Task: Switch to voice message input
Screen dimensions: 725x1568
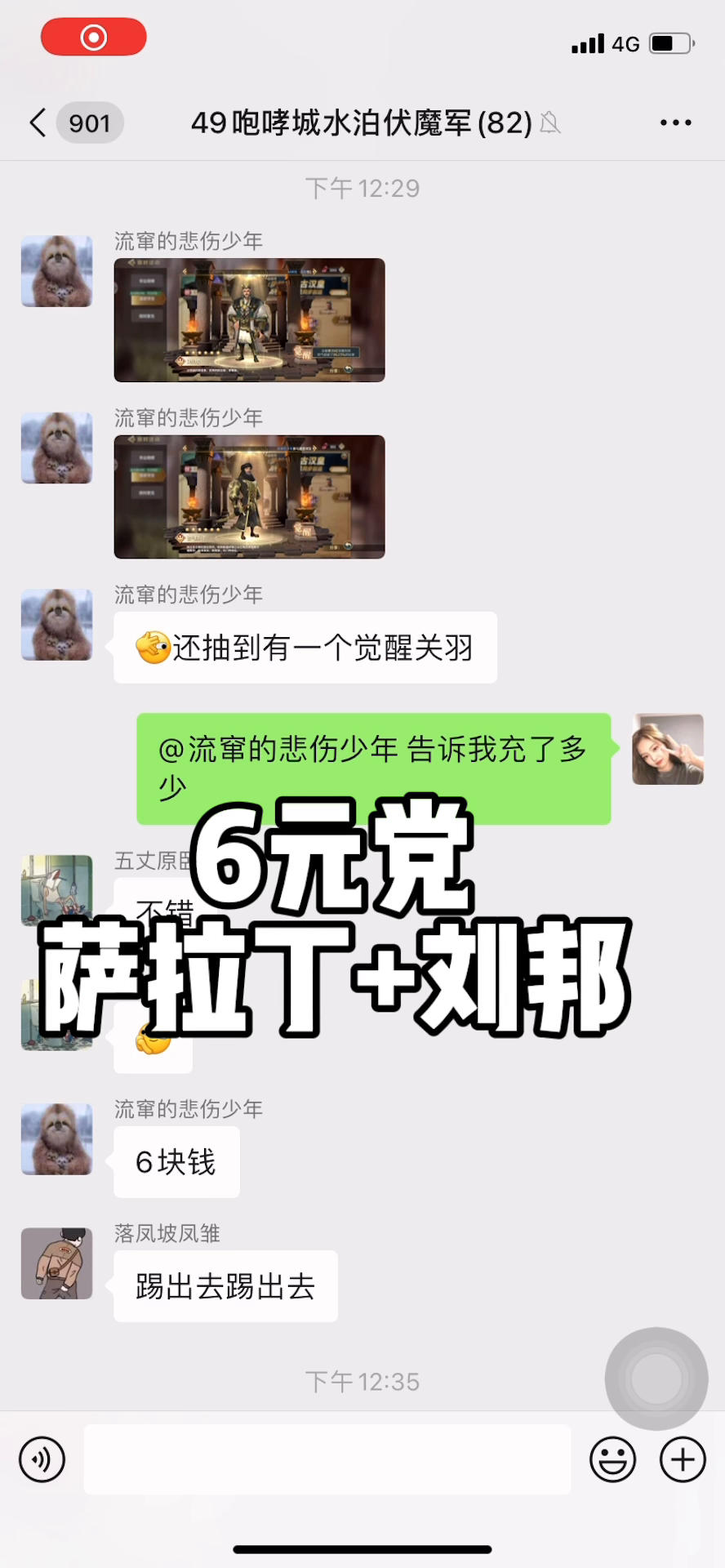Action: coord(42,1459)
